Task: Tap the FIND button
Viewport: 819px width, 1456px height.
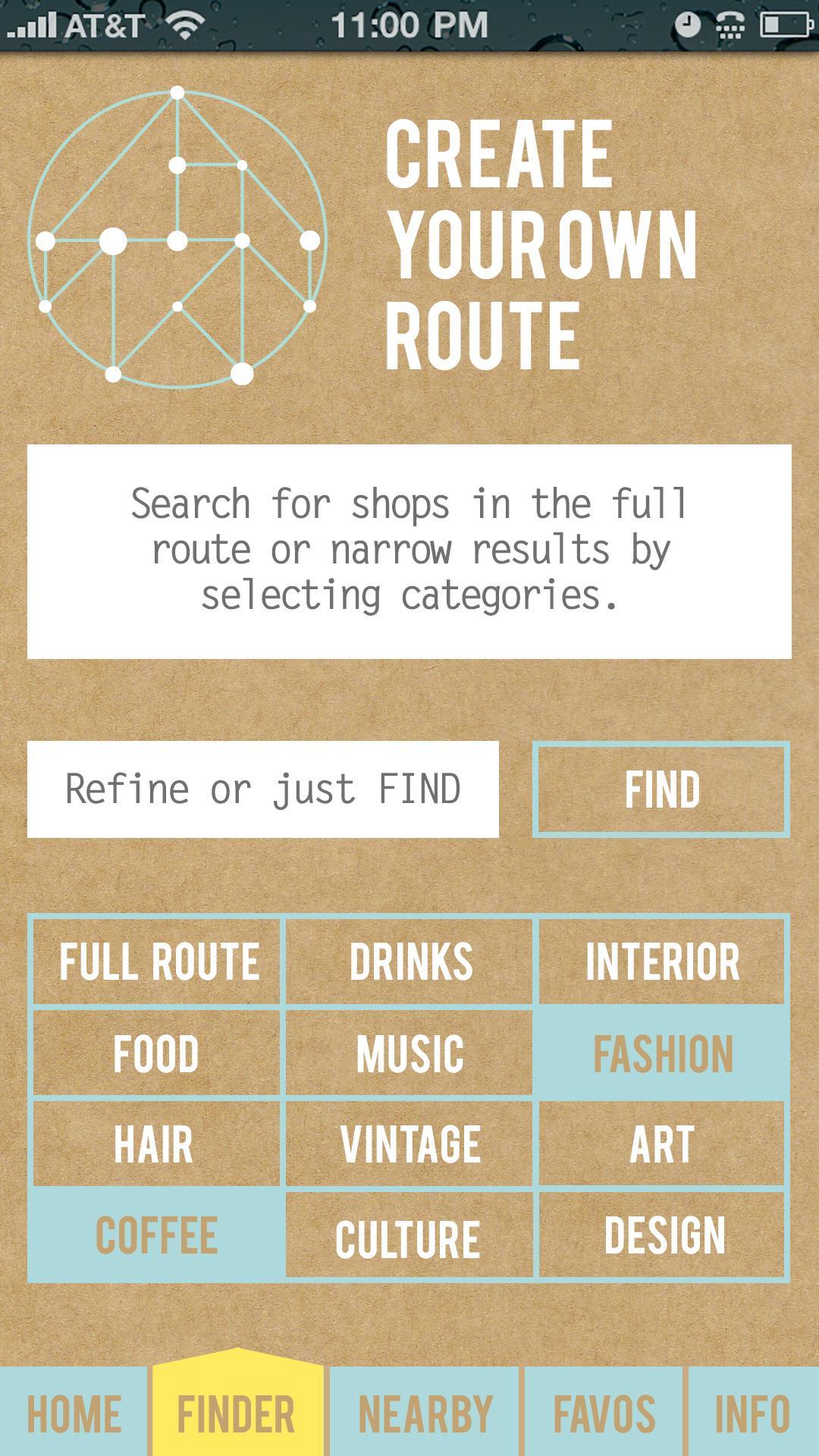Action: [661, 789]
